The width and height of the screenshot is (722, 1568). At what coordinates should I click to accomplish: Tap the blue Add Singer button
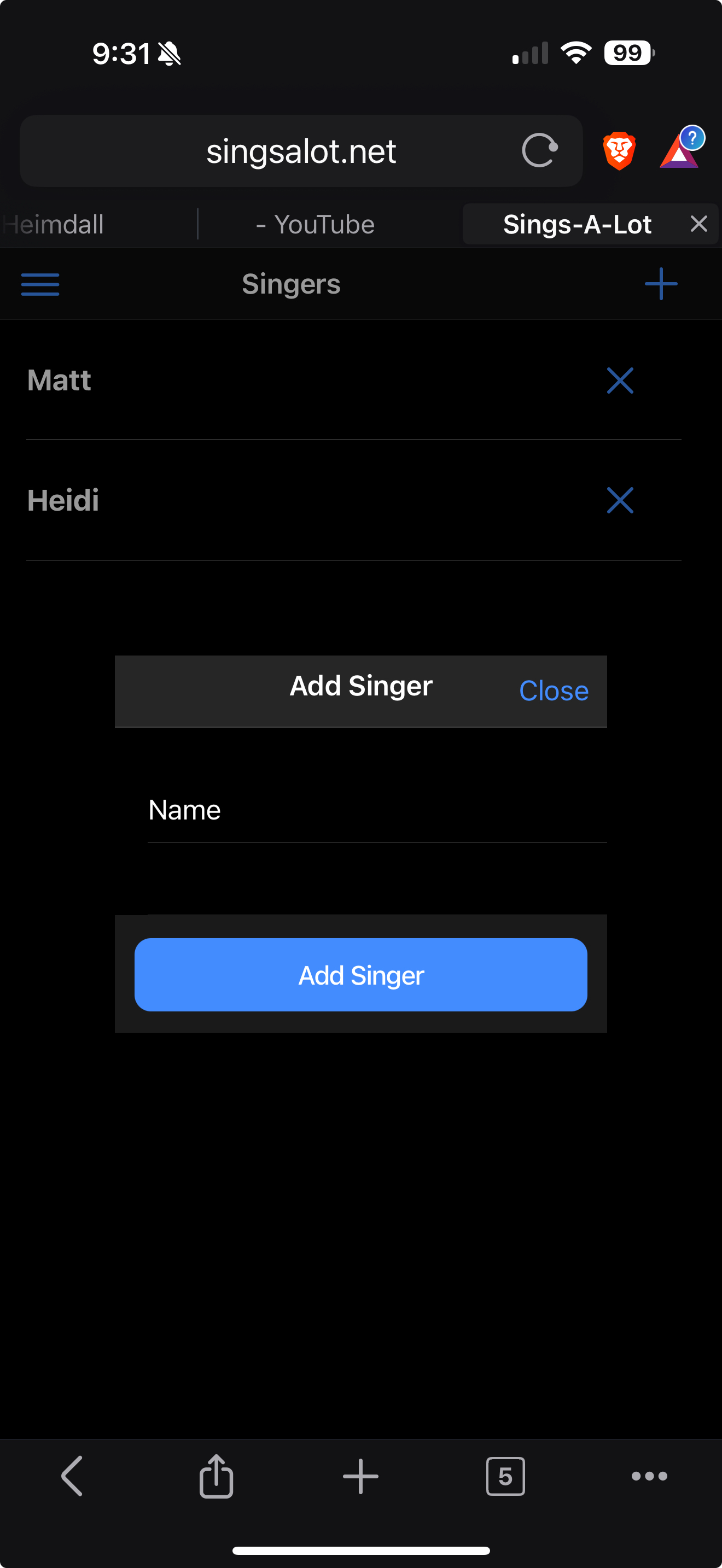(x=361, y=974)
